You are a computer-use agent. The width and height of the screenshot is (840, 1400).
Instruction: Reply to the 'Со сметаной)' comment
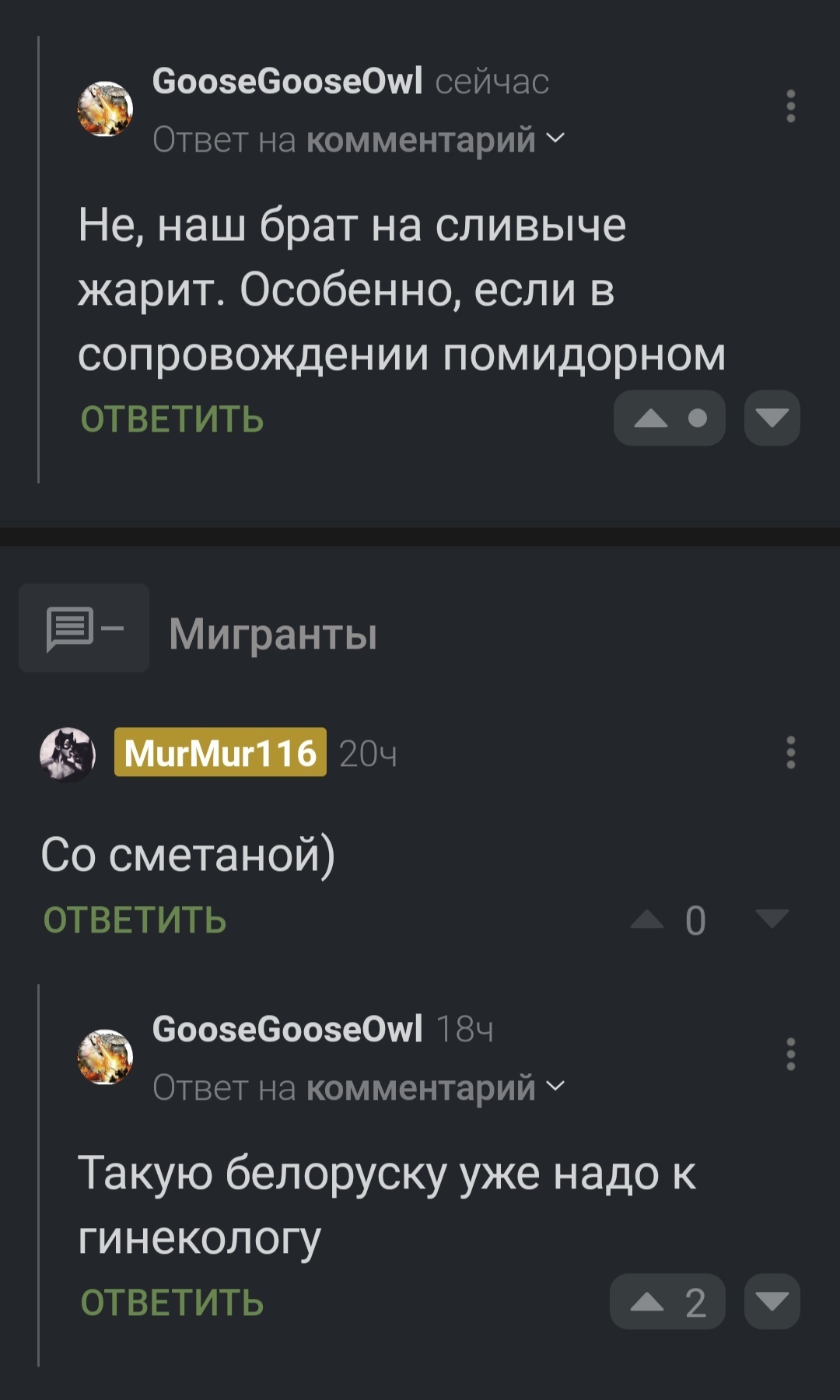(x=135, y=920)
